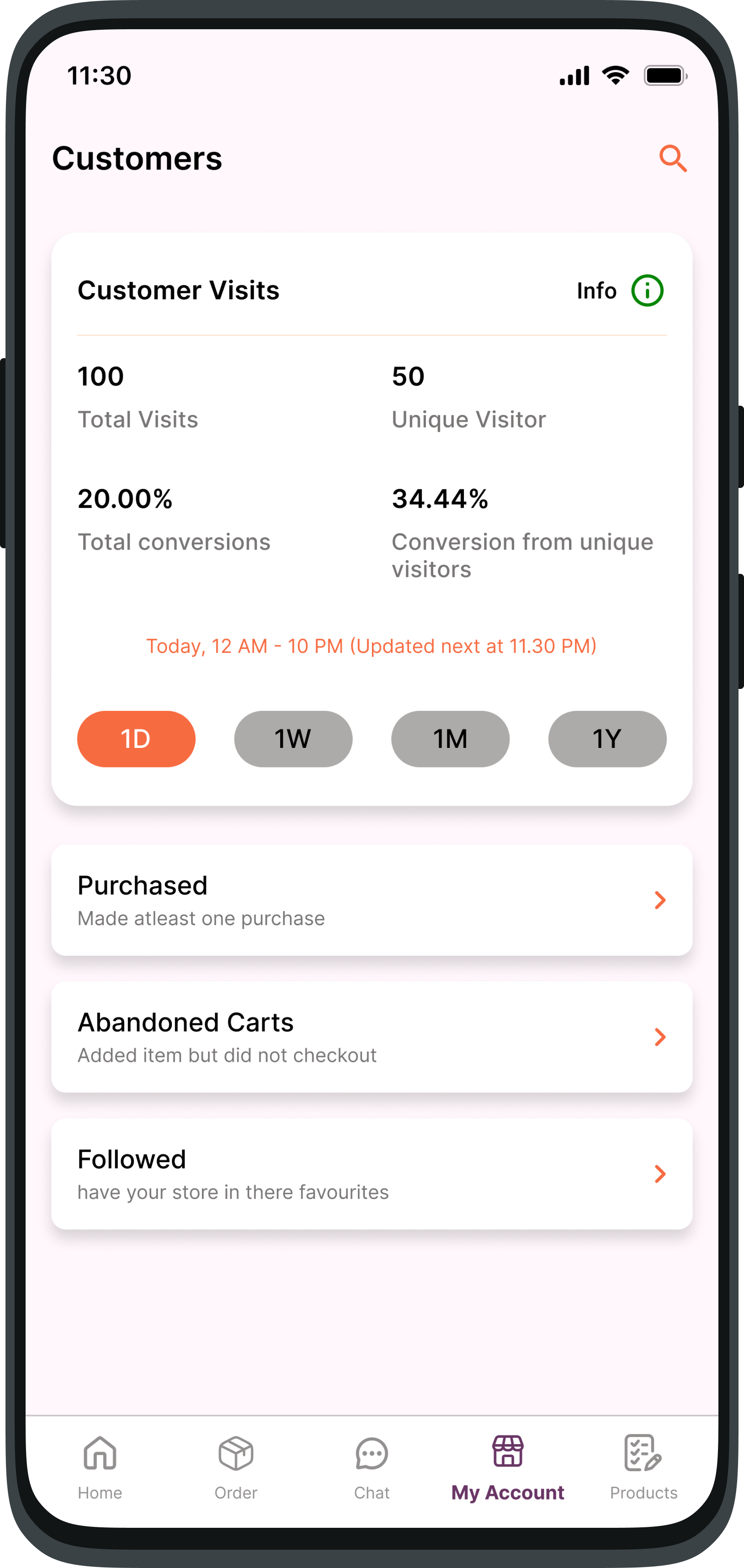Select the 1D time range

(x=136, y=738)
